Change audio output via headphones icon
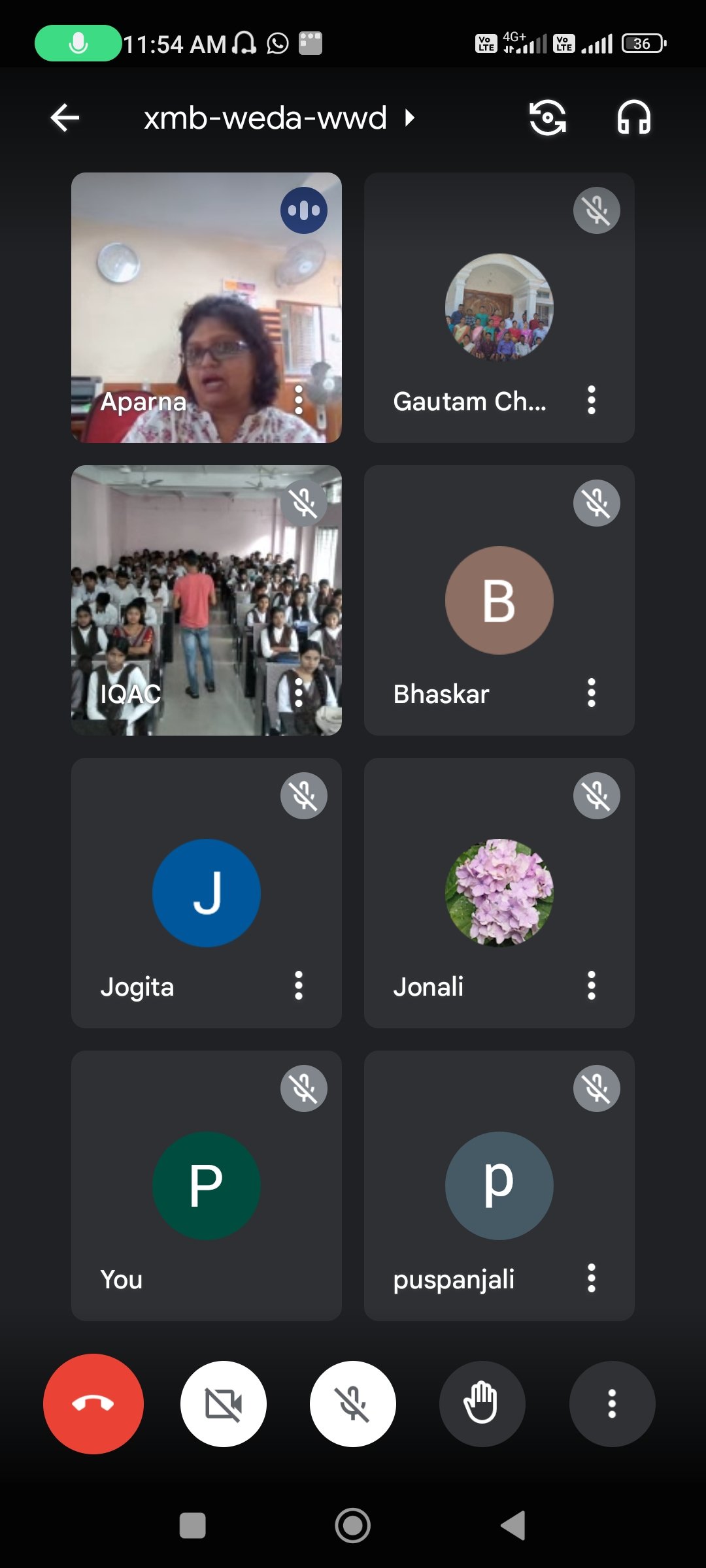Screen dimensions: 706x1568 tap(633, 118)
